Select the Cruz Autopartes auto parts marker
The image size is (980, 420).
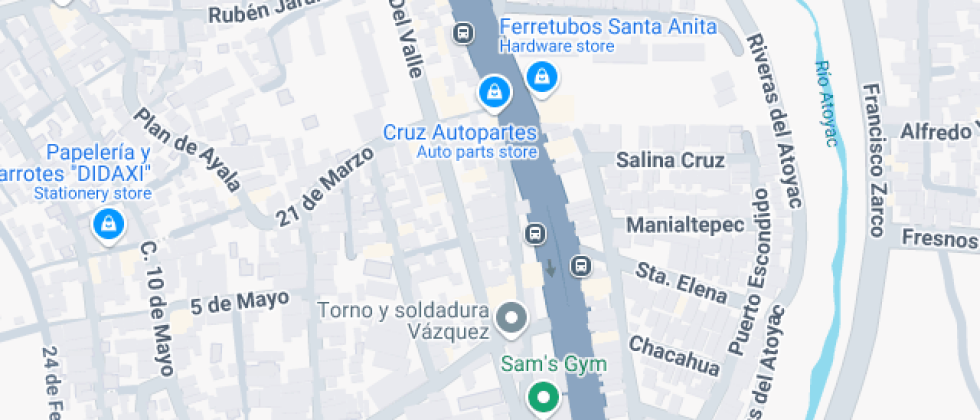pyautogui.click(x=493, y=93)
